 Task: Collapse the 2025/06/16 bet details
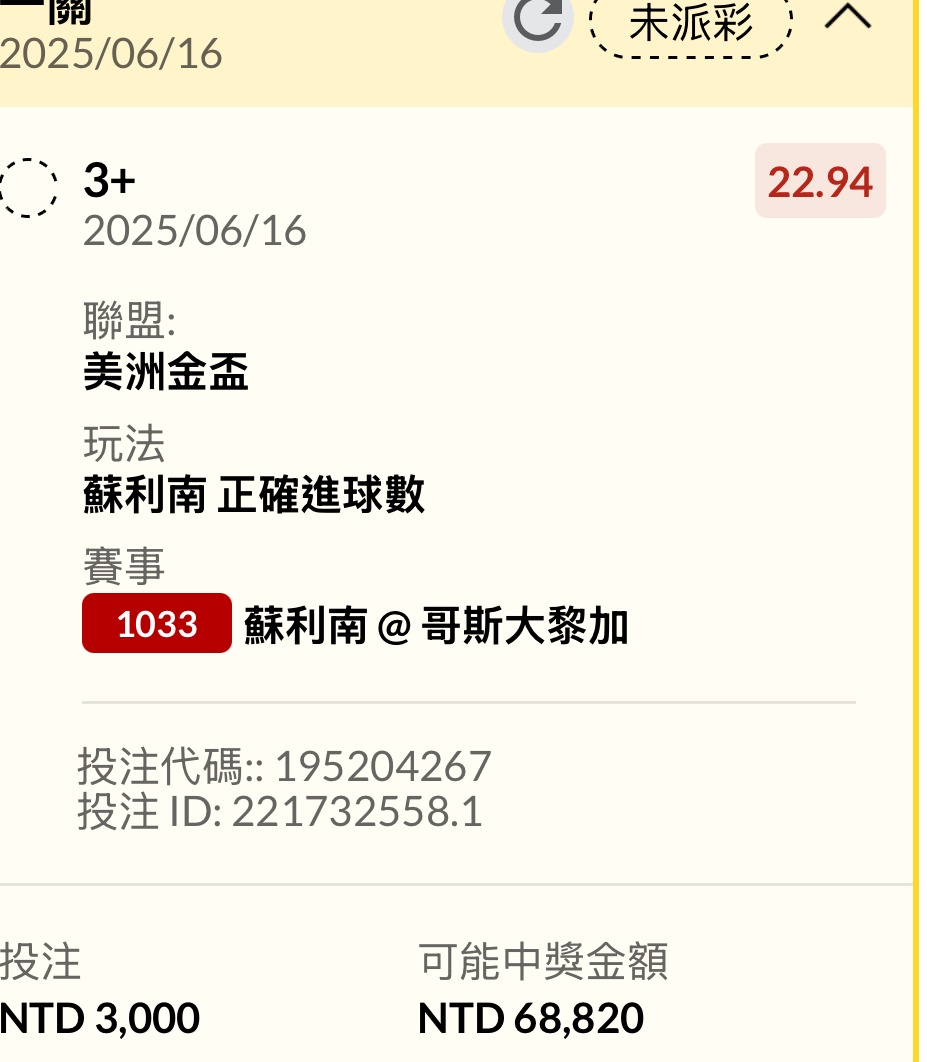[x=848, y=17]
